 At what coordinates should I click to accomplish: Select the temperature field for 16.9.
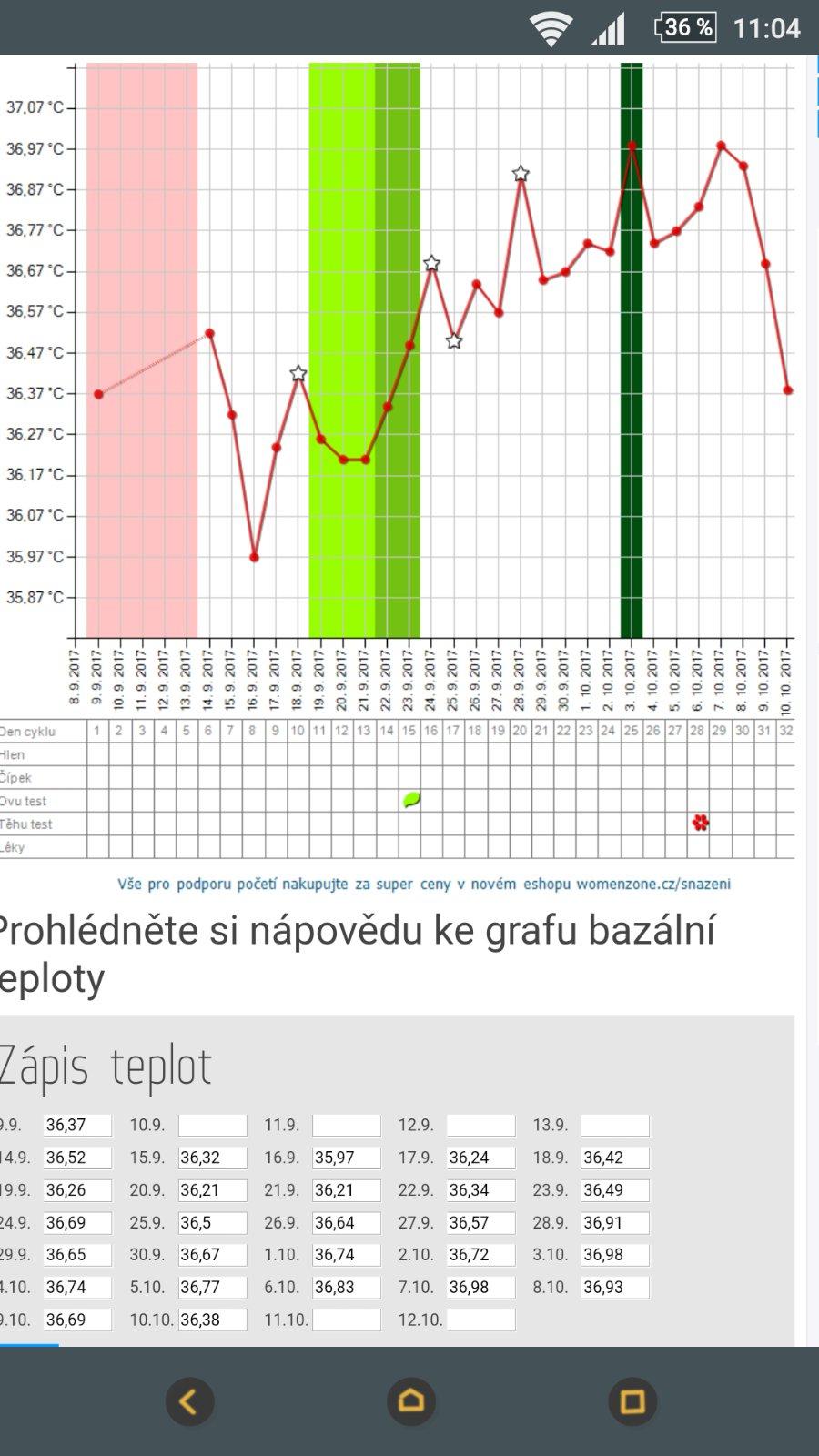pyautogui.click(x=346, y=1158)
